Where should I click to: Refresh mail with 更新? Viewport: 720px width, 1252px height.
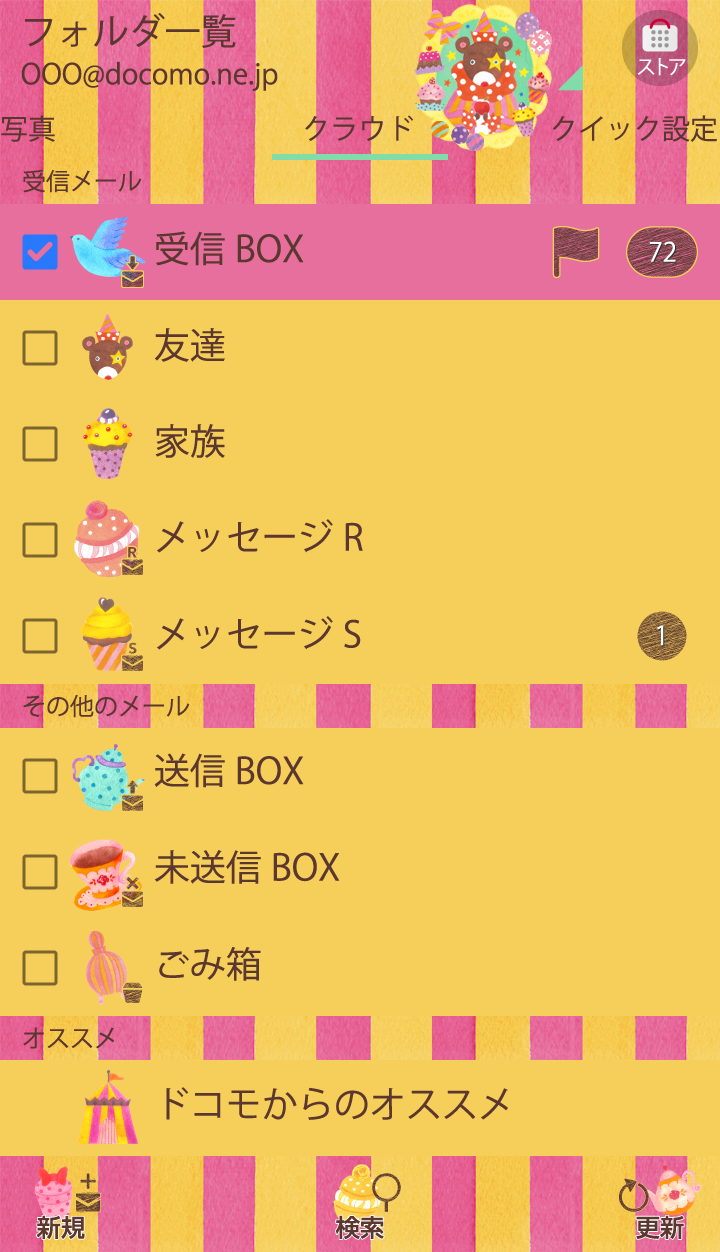coord(660,1203)
